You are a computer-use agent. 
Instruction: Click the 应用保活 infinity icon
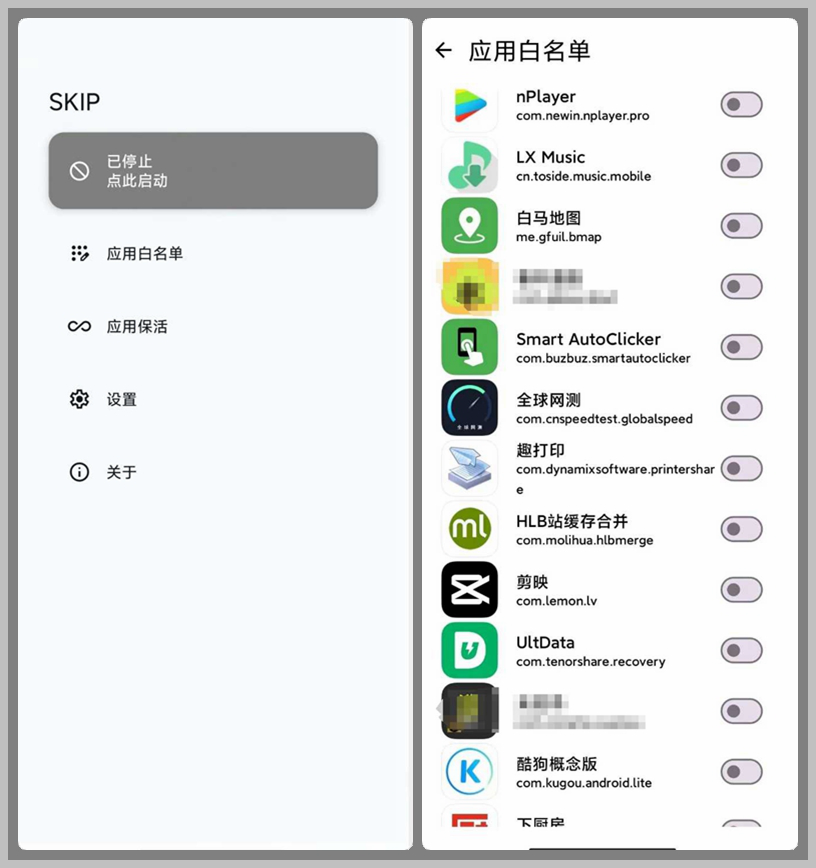pyautogui.click(x=79, y=326)
